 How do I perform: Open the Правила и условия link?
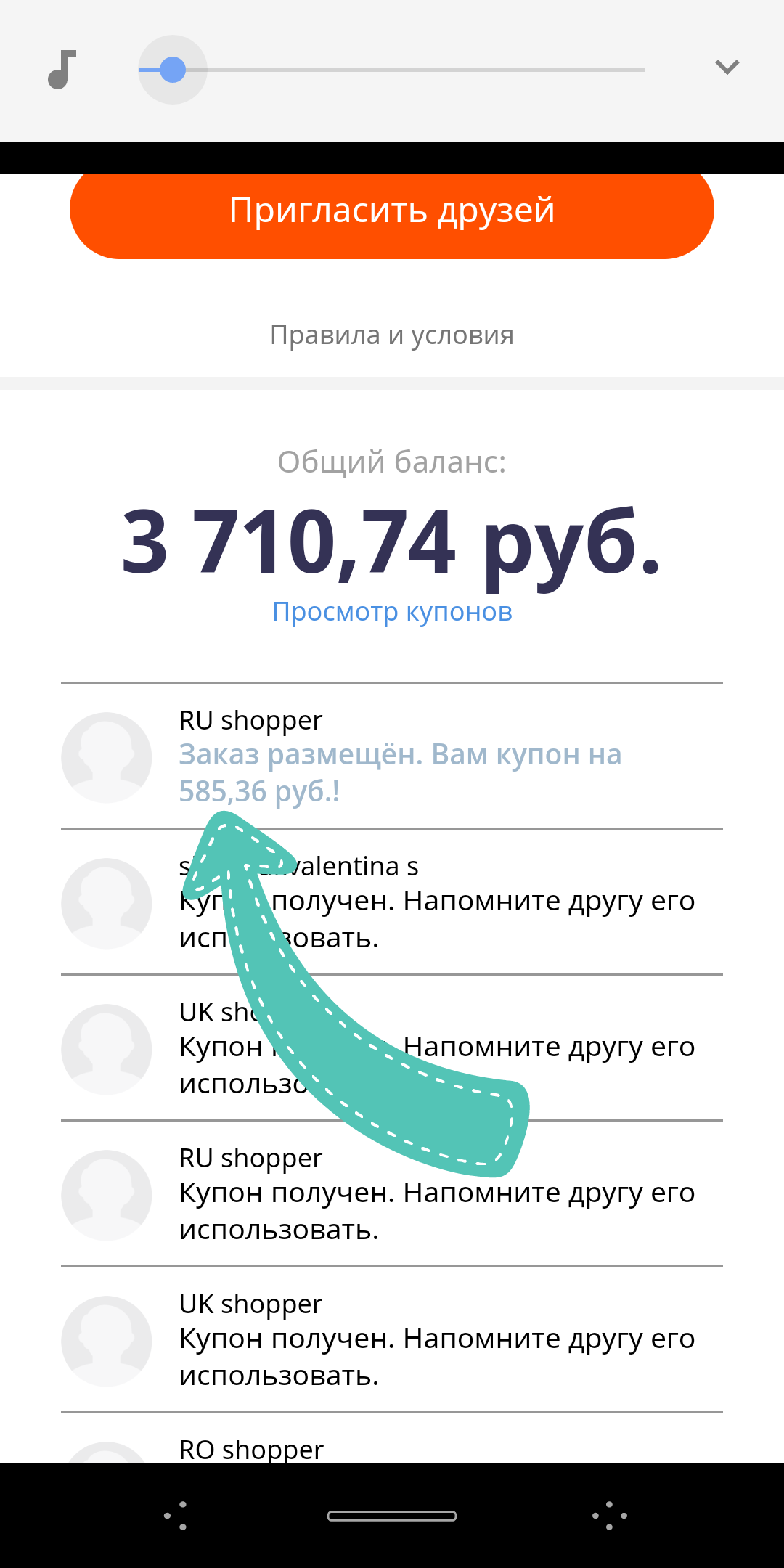point(392,335)
